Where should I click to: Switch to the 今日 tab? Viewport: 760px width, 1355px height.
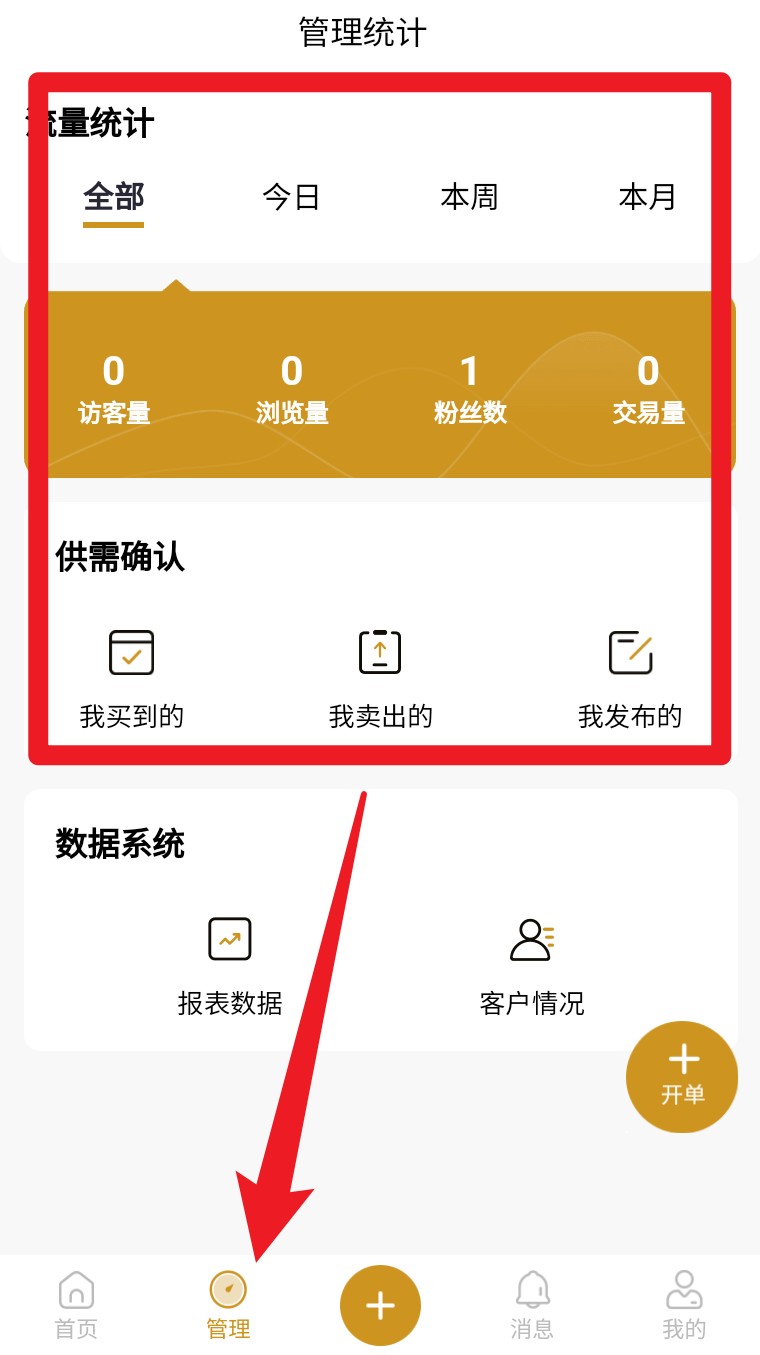(291, 198)
